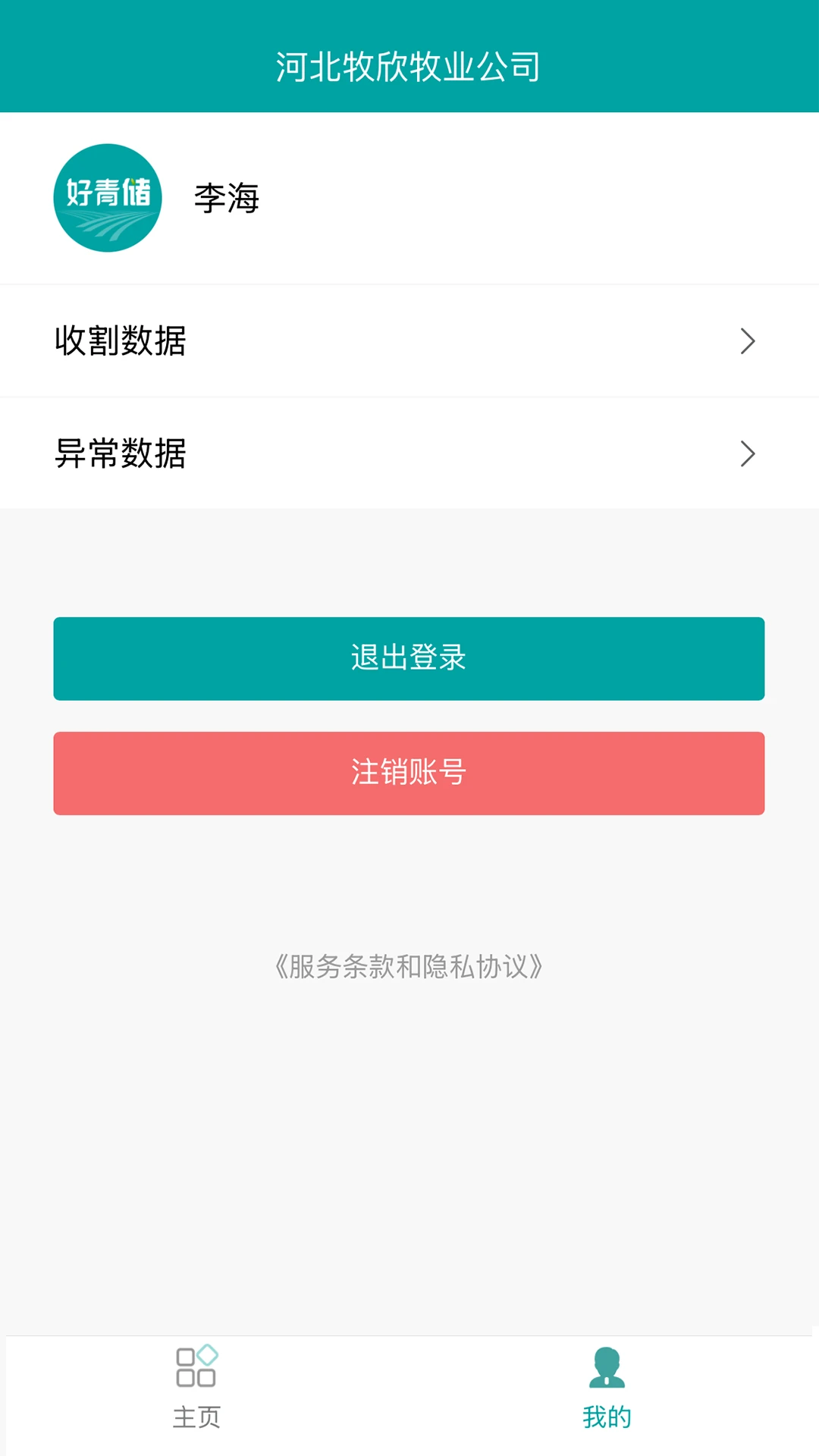Image resolution: width=819 pixels, height=1456 pixels.
Task: Open the 收割数据 row
Action: [x=409, y=341]
